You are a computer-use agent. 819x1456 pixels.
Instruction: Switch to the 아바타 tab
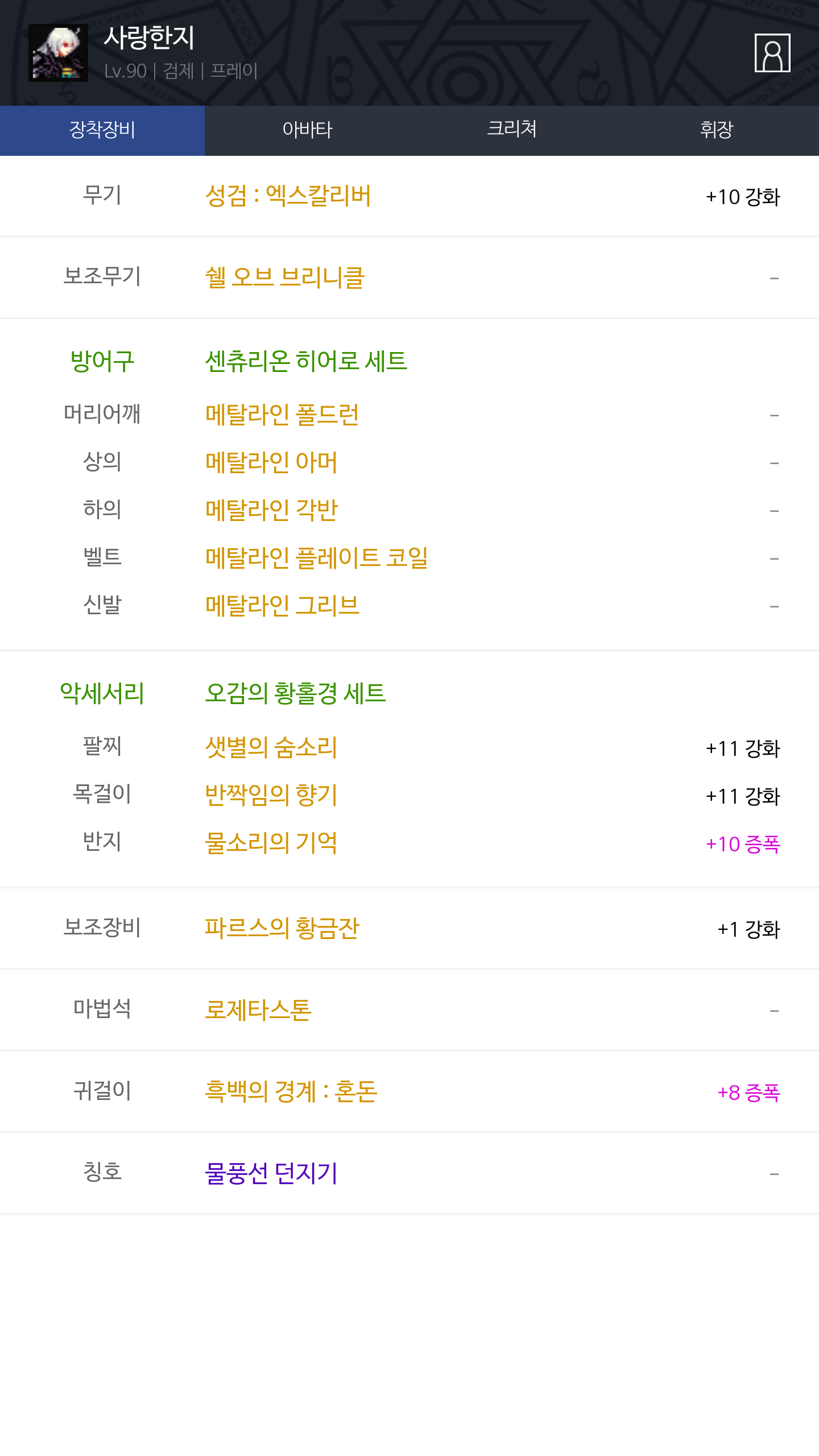point(307,130)
